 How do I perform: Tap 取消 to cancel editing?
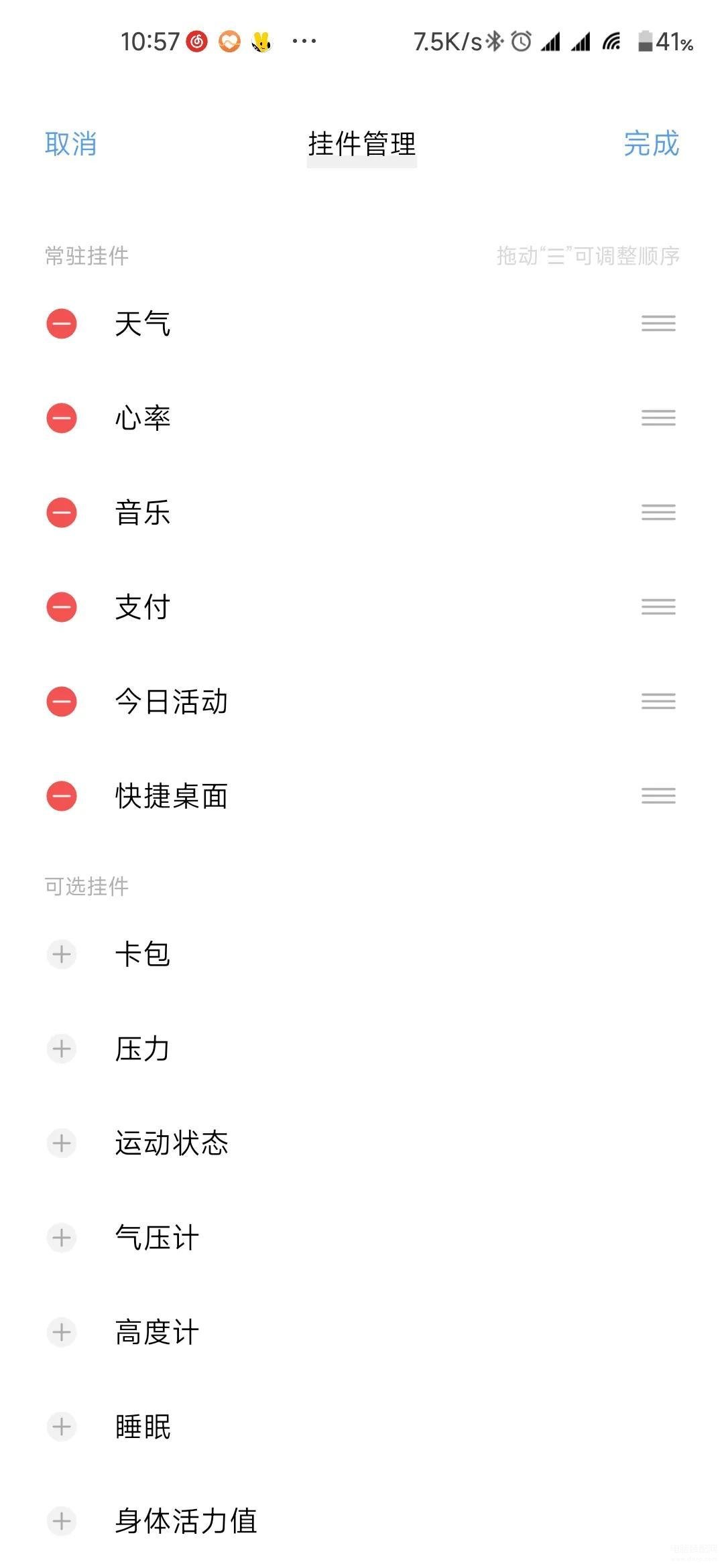pyautogui.click(x=70, y=144)
